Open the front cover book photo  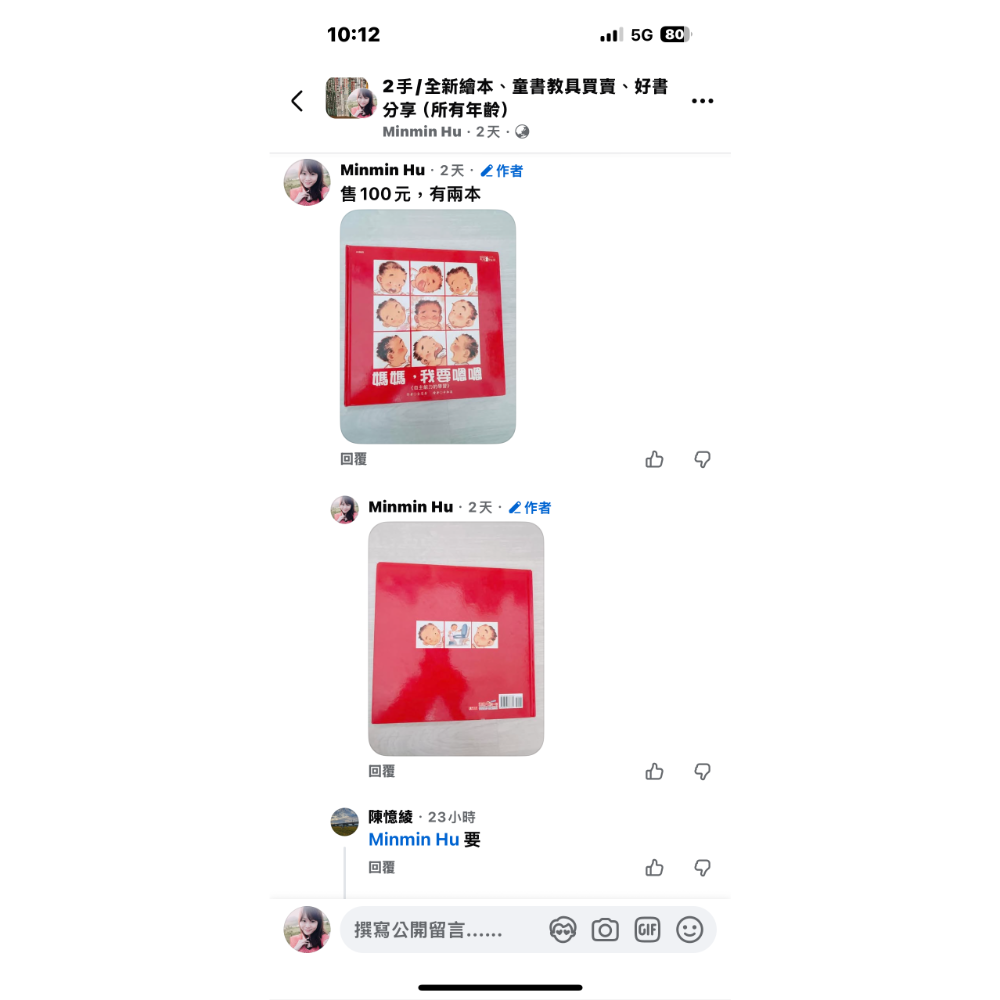[x=427, y=326]
